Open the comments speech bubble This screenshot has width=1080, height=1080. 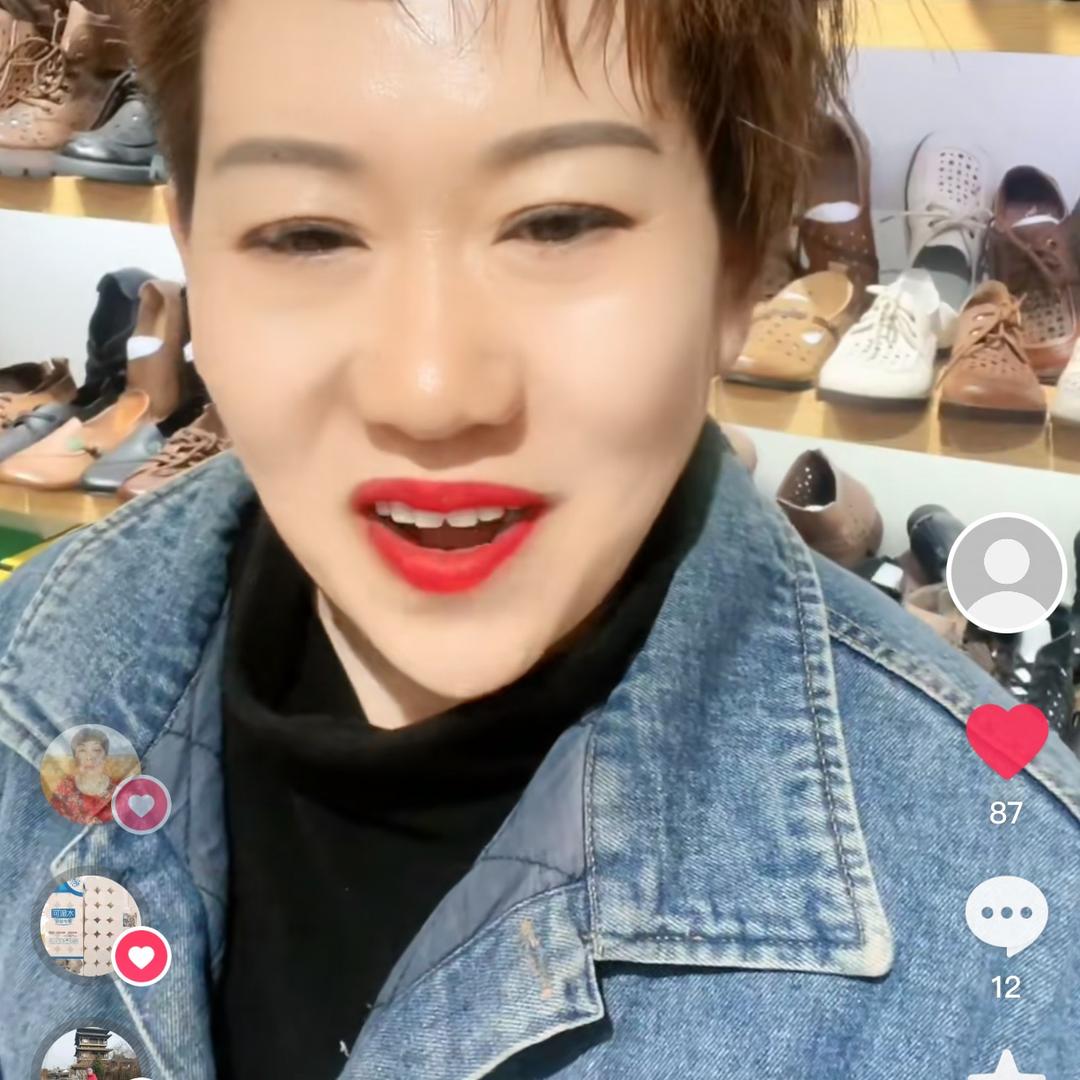tap(1006, 914)
